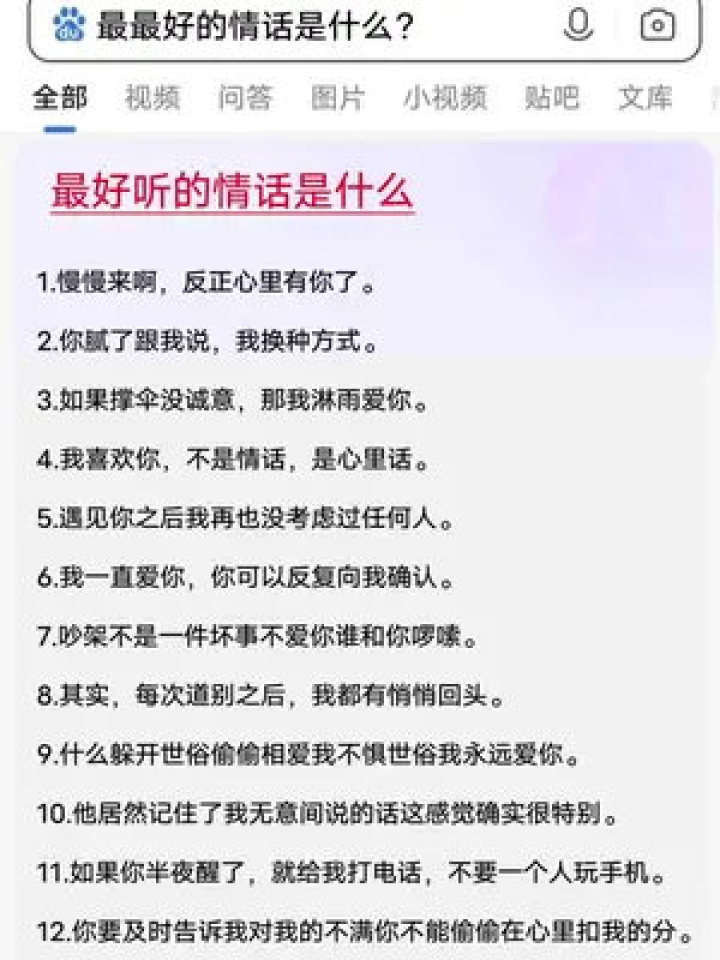Open the camera image search
This screenshot has height=960, width=720.
[657, 25]
